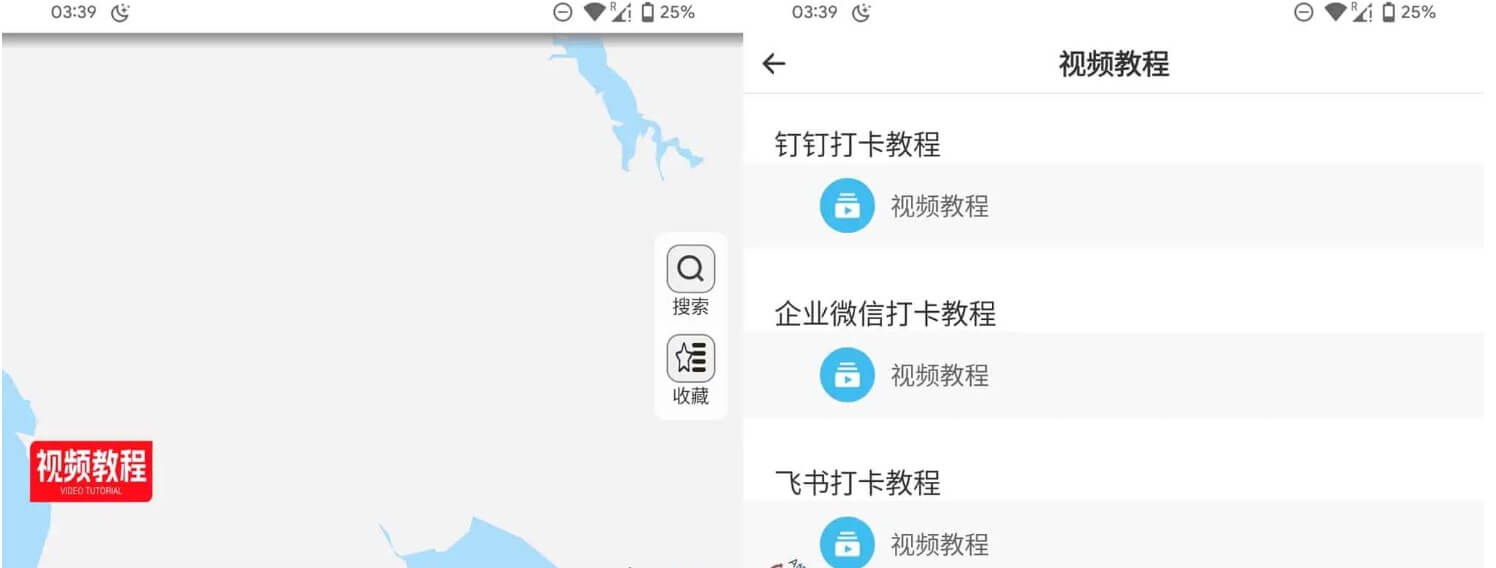This screenshot has height=568, width=1496.
Task: Tap the red 视频教程 video tutorial button
Action: pyautogui.click(x=91, y=470)
